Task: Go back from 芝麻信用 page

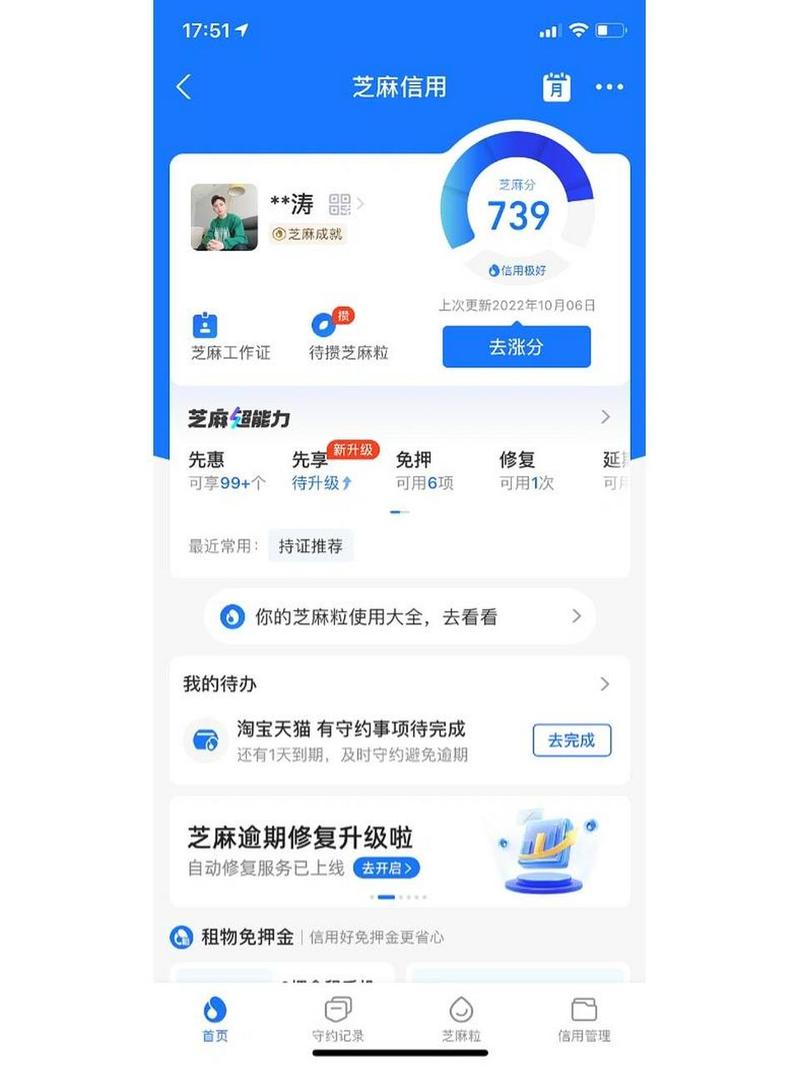Action: 184,87
